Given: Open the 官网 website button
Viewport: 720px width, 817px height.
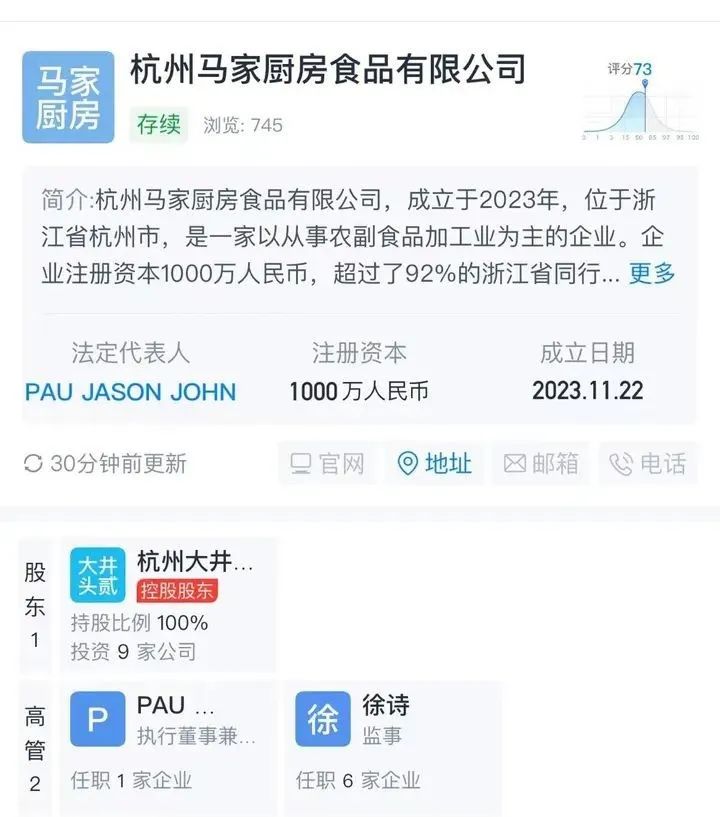Looking at the screenshot, I should [327, 464].
